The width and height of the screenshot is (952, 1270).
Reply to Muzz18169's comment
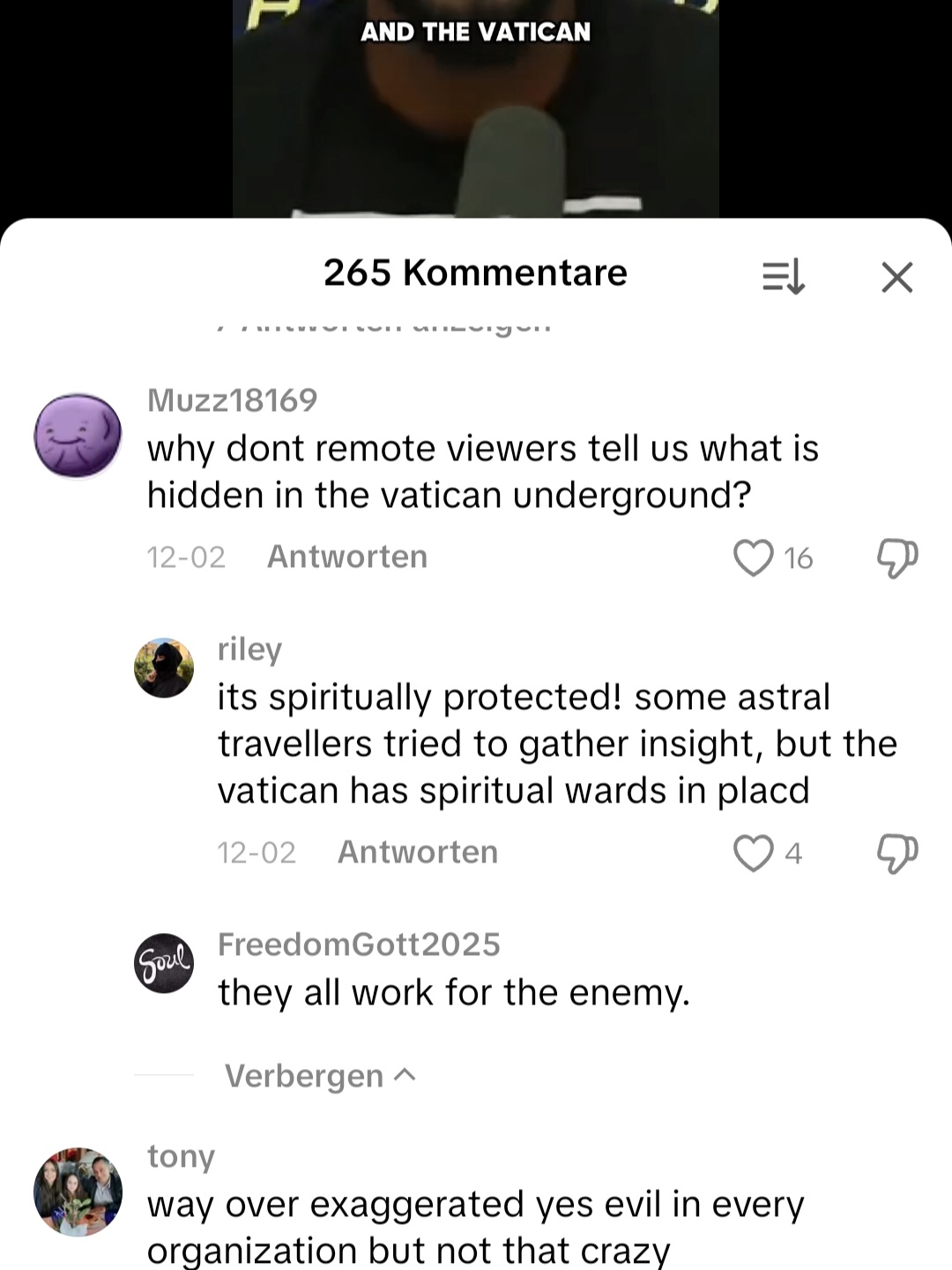coord(347,557)
